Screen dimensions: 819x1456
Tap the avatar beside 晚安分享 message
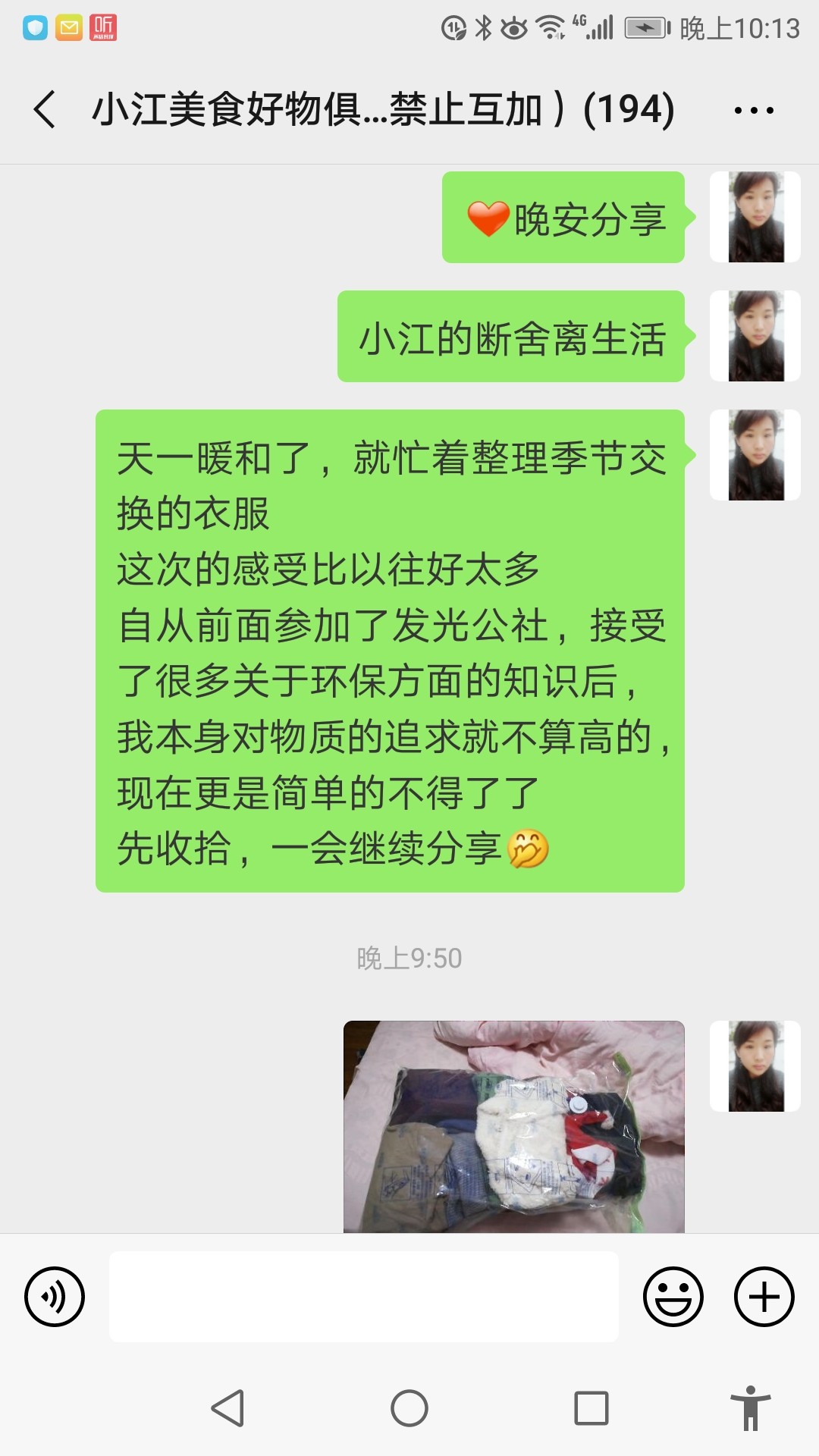[755, 217]
